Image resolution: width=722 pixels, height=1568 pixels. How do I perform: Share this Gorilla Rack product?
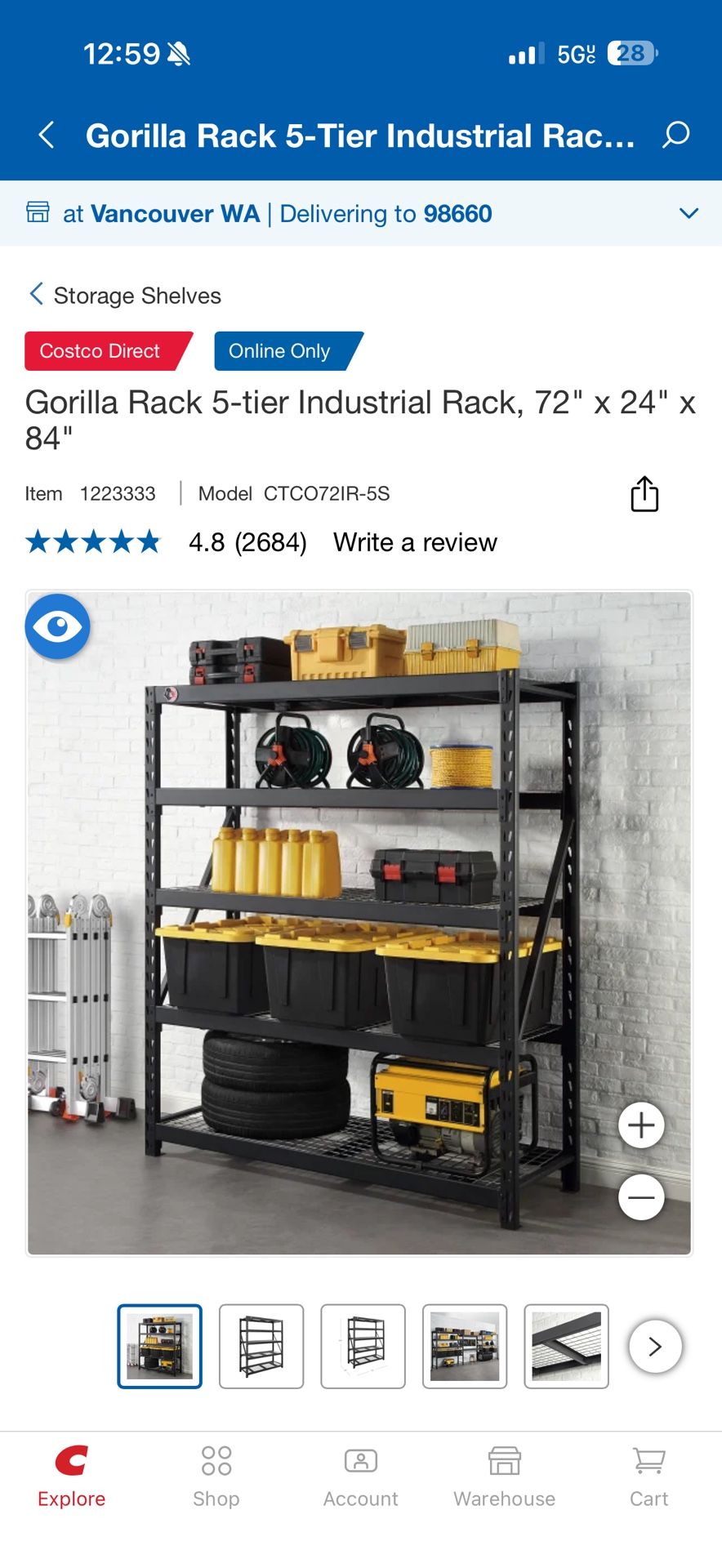[x=644, y=494]
